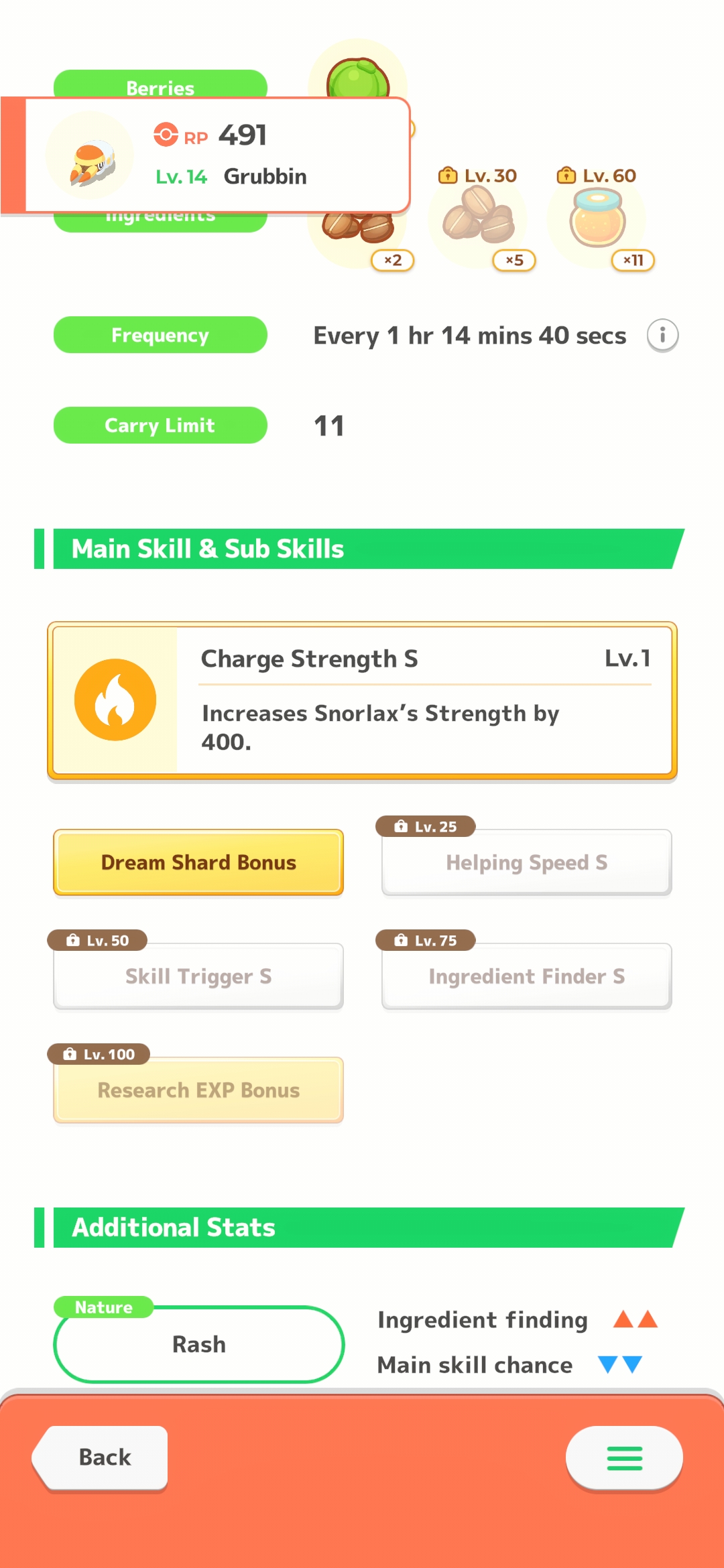724x1568 pixels.
Task: Go back with the Back button
Action: (101, 1457)
